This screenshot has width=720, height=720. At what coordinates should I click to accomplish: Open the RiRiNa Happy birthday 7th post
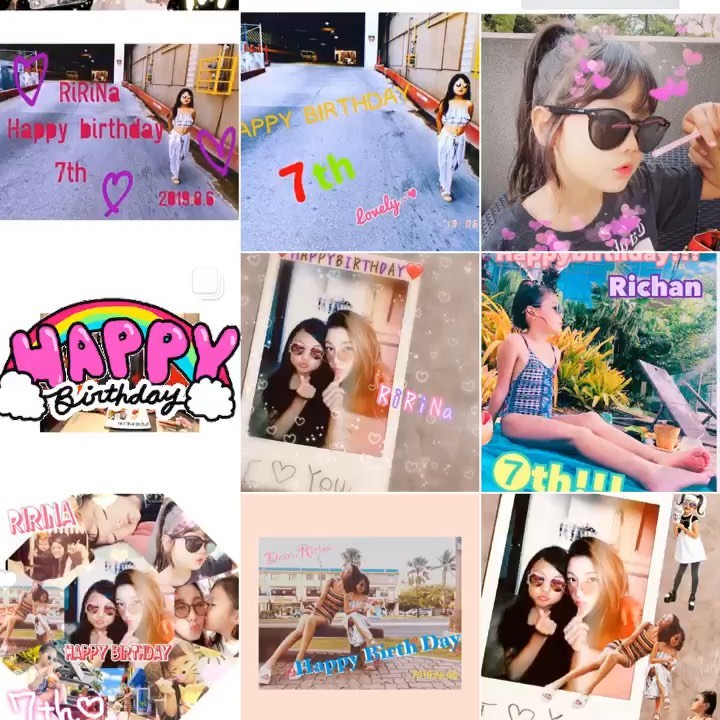pos(118,130)
